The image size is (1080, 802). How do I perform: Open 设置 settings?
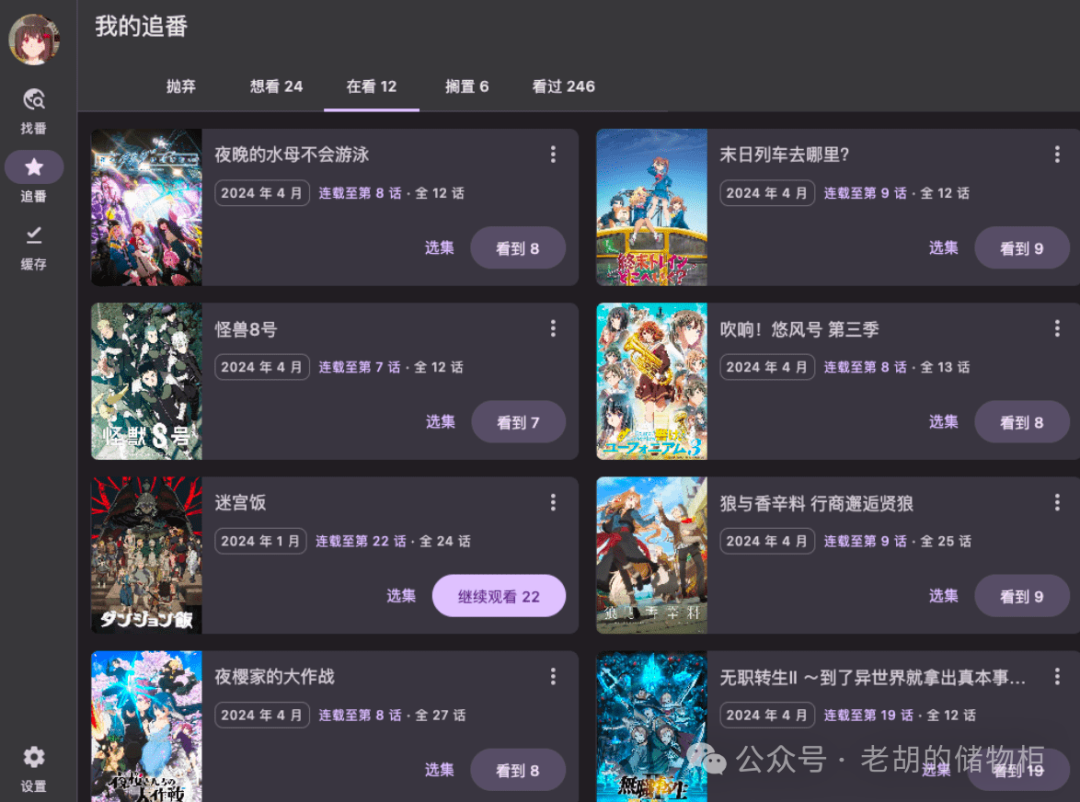34,767
